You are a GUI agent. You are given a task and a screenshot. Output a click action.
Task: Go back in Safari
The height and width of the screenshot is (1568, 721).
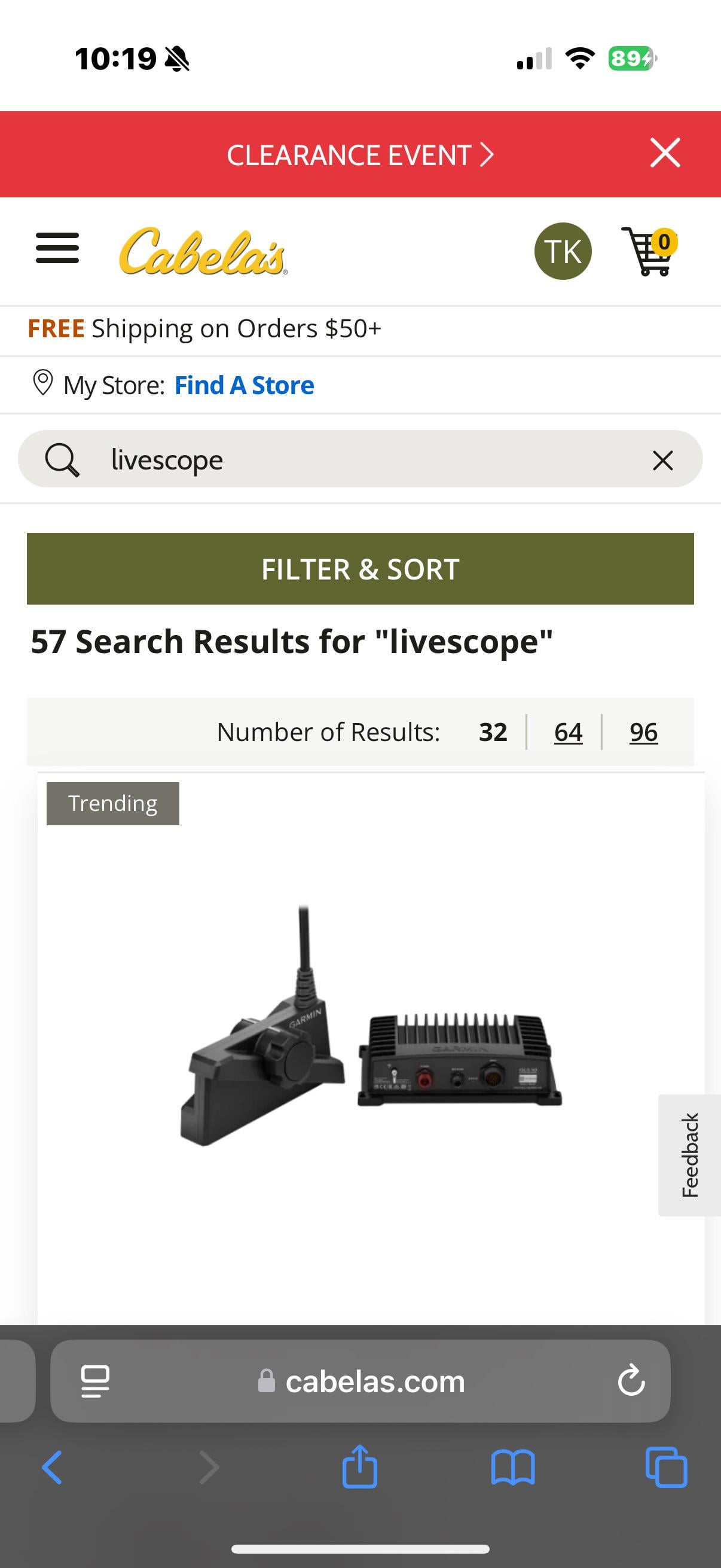click(x=53, y=1468)
